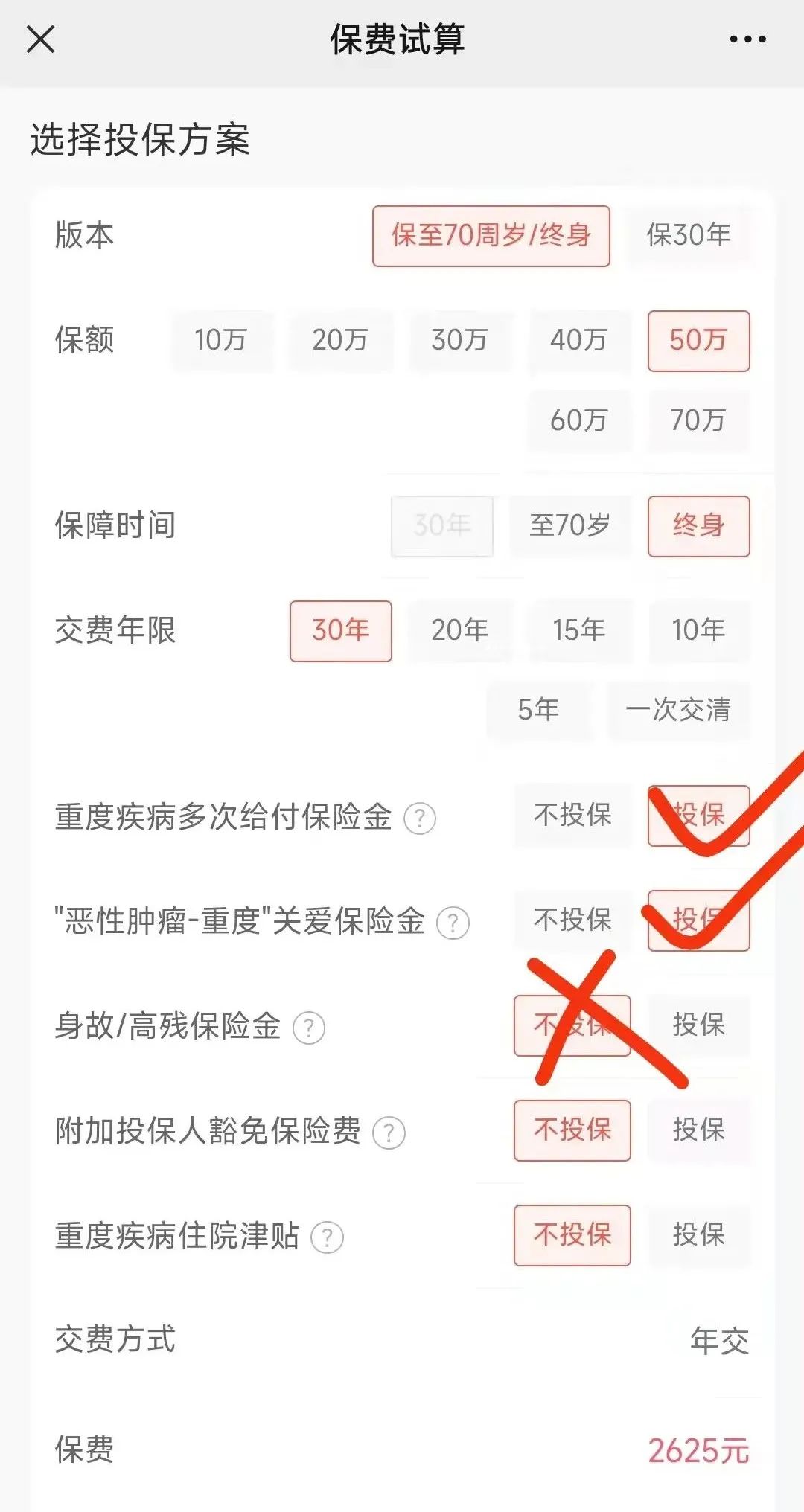Open help for 重度疾病住院津贴
This screenshot has width=804, height=1512.
[327, 1238]
